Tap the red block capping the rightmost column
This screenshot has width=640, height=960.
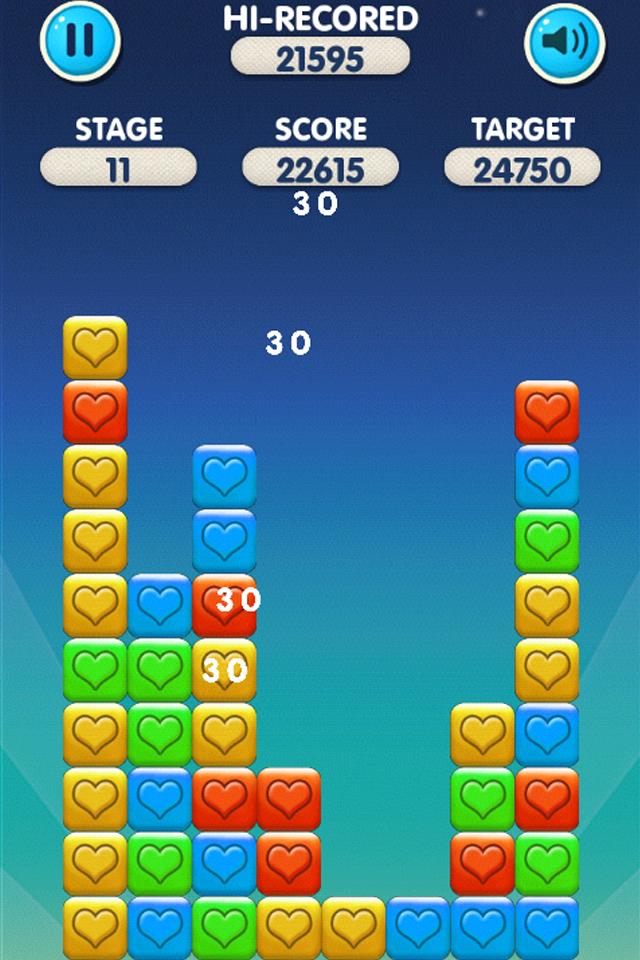(547, 411)
